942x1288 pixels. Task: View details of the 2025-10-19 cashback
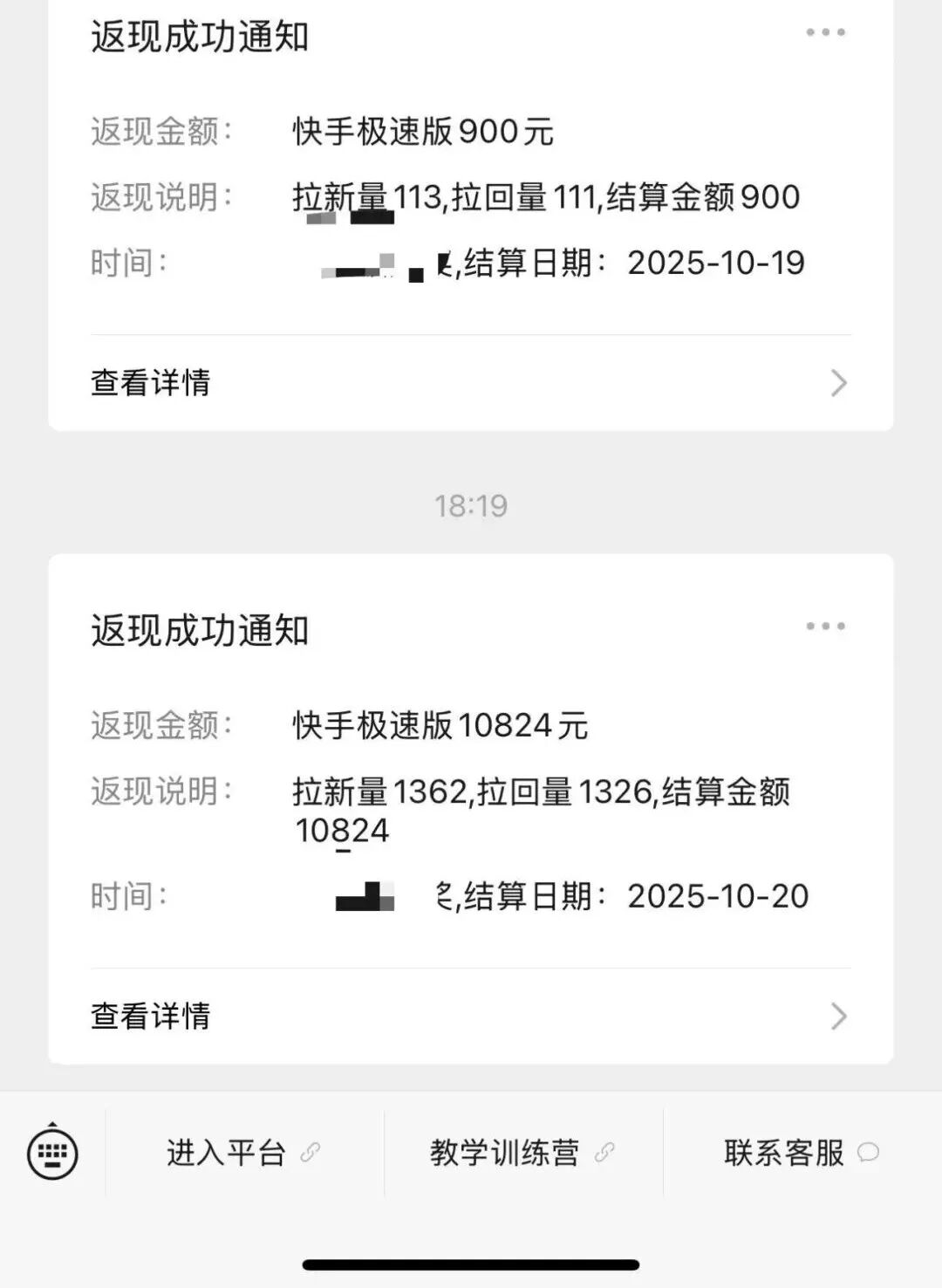[471, 382]
